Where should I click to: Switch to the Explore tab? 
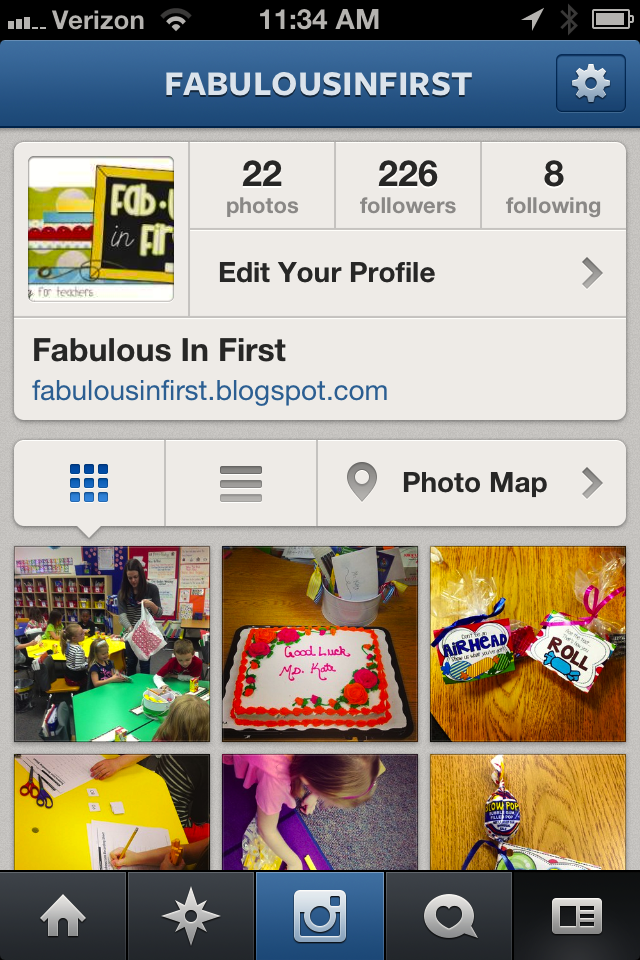tap(192, 916)
